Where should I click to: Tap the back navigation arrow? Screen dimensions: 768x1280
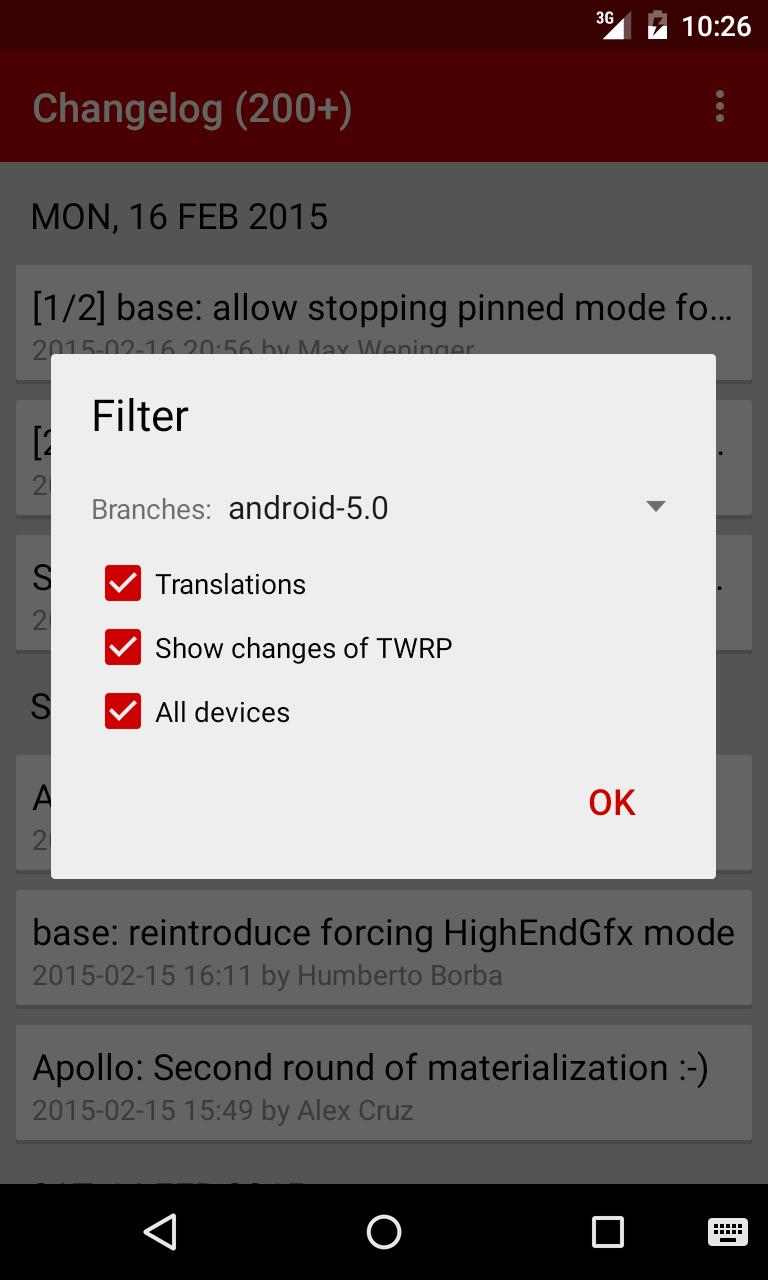[162, 1232]
